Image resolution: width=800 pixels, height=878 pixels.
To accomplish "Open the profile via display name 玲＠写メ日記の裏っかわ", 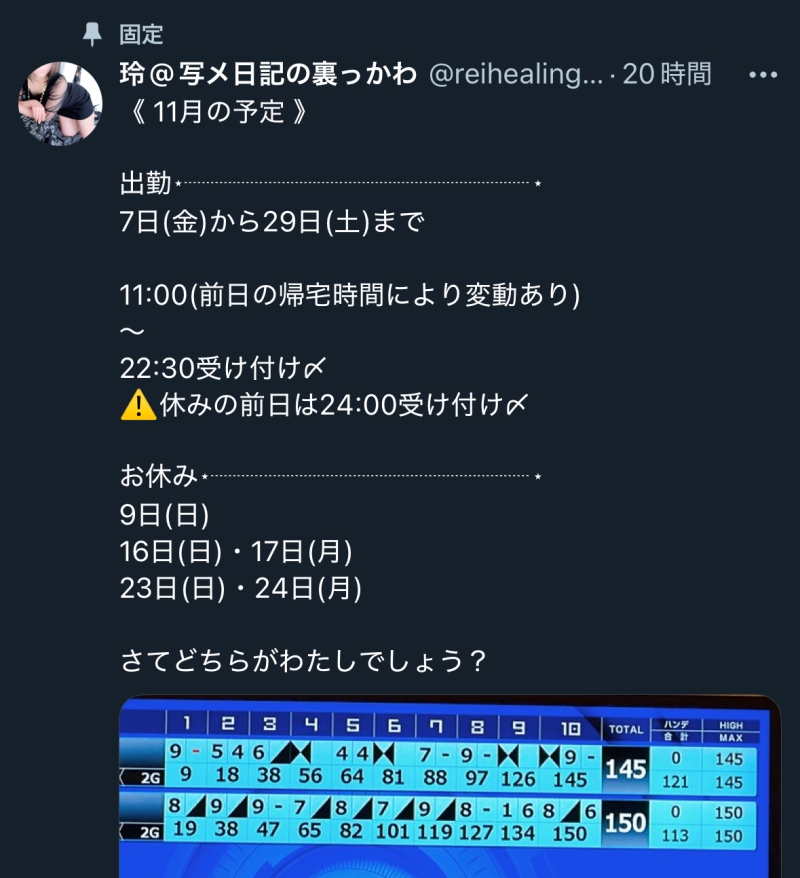I will click(267, 73).
